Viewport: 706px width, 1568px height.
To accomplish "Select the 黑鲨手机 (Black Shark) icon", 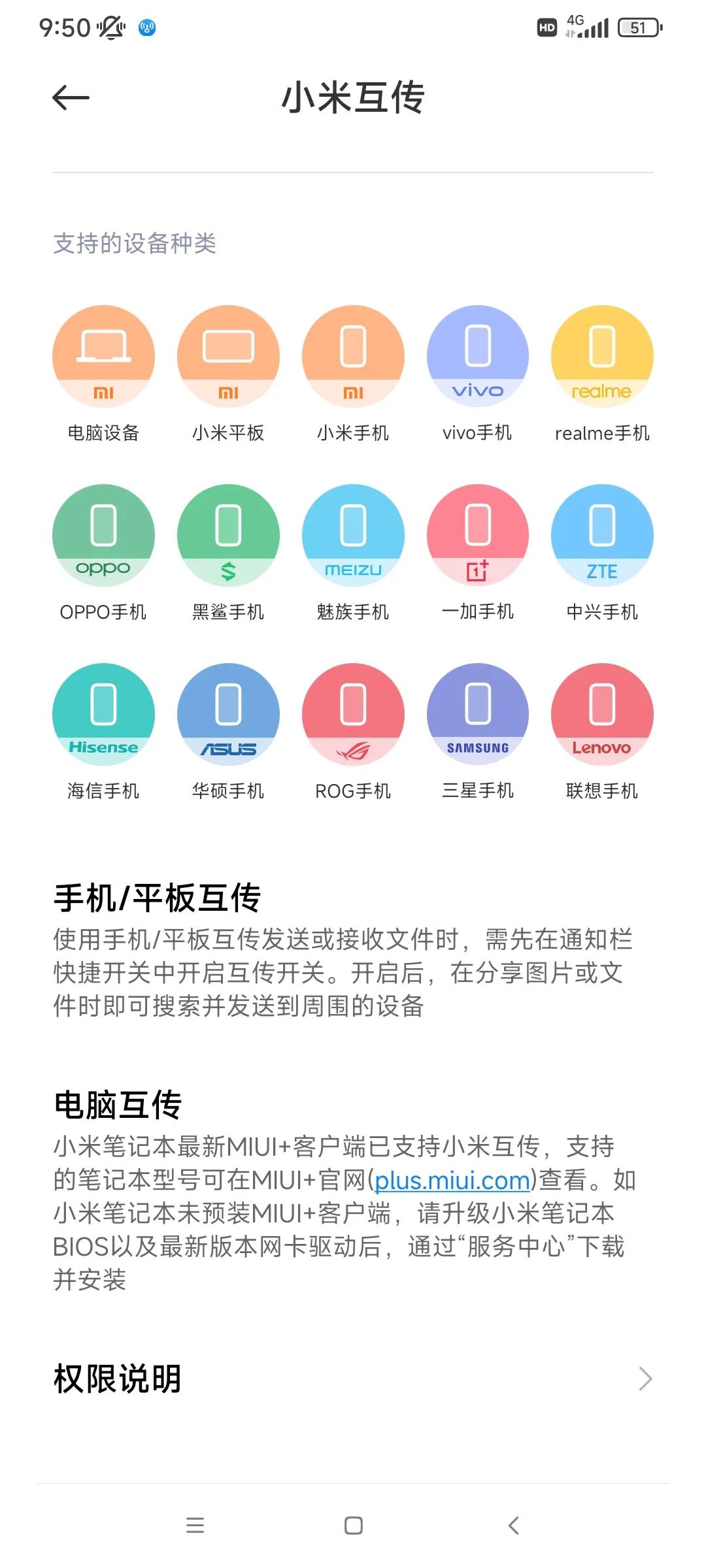I will (x=228, y=537).
